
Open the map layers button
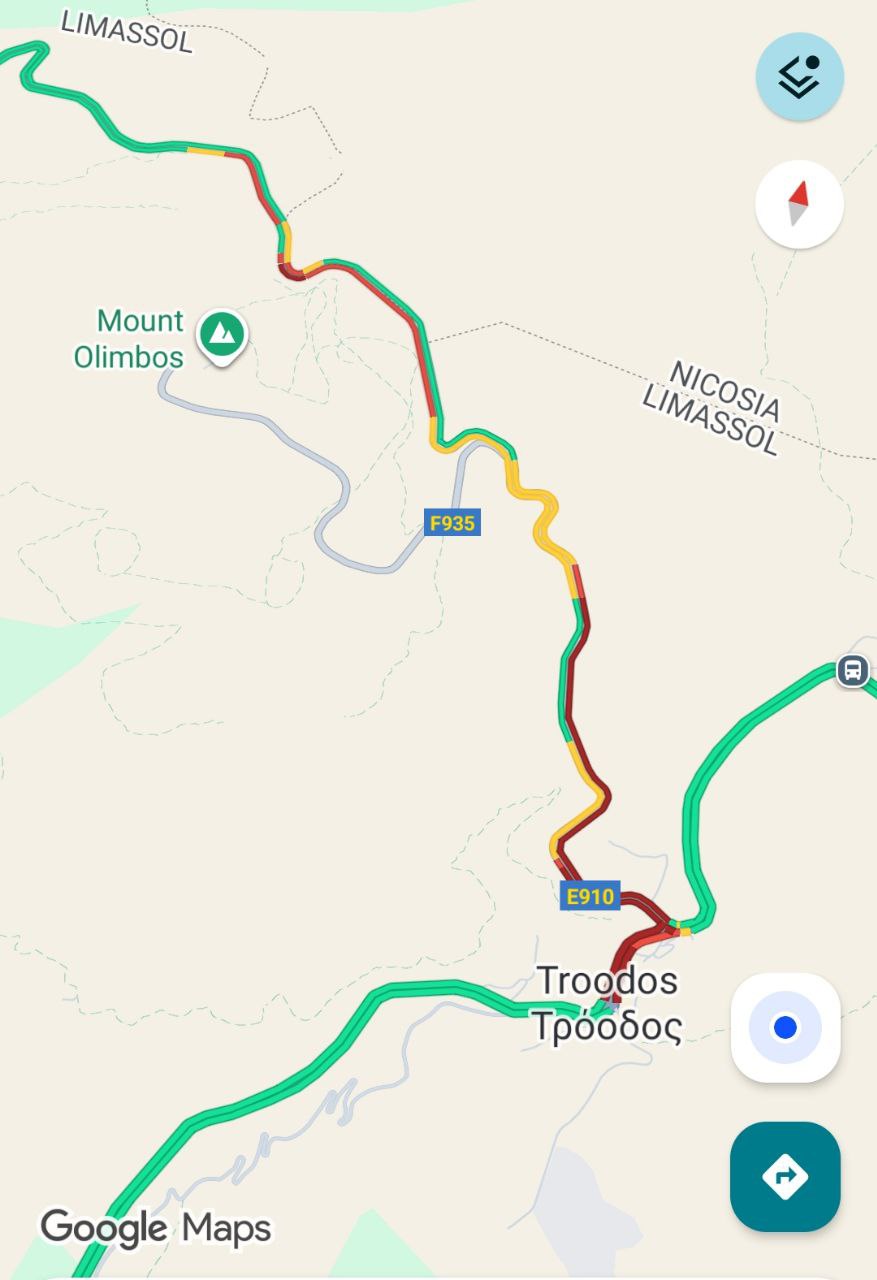799,77
